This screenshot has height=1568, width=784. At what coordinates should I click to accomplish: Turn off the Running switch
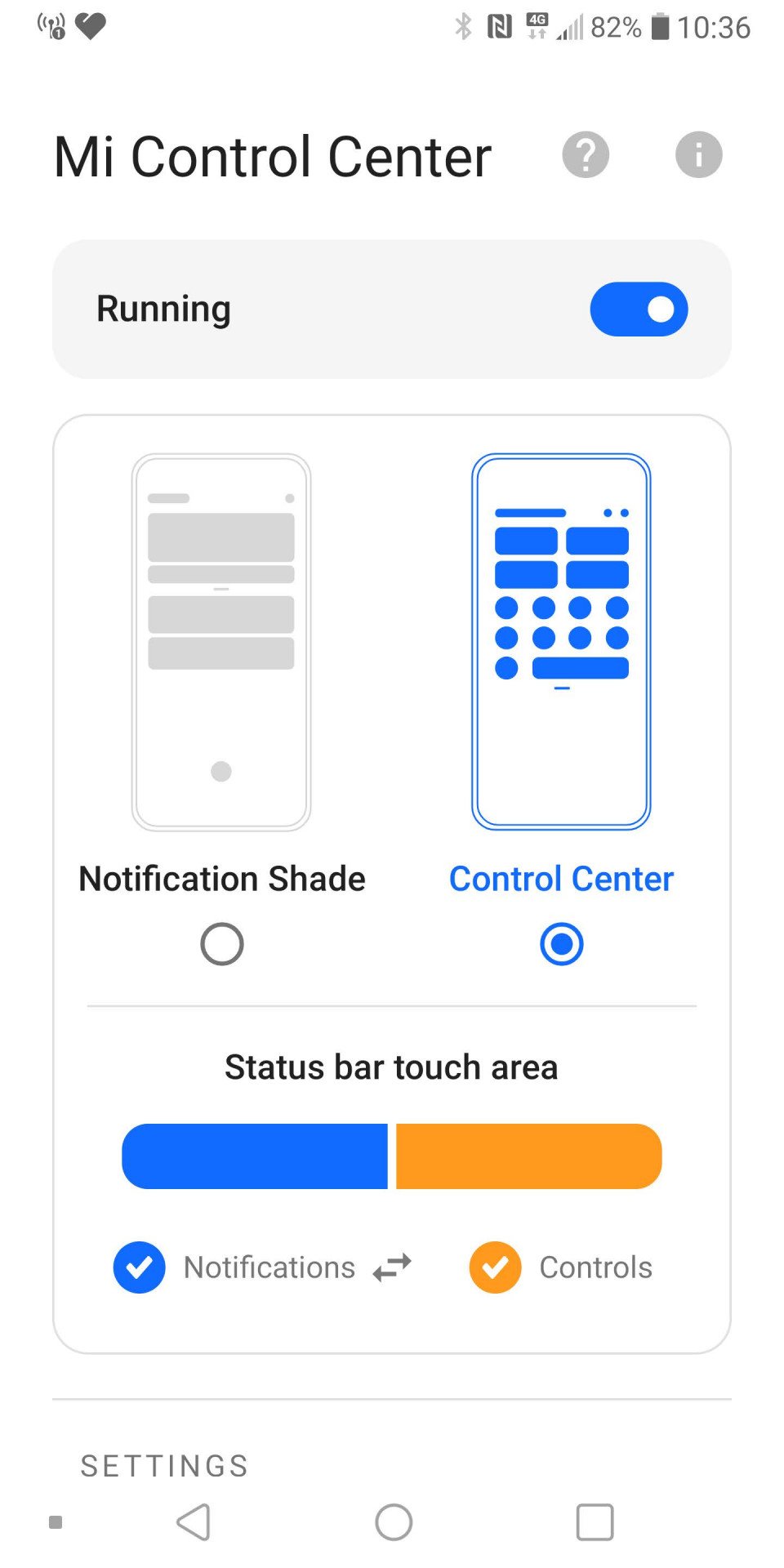click(639, 309)
